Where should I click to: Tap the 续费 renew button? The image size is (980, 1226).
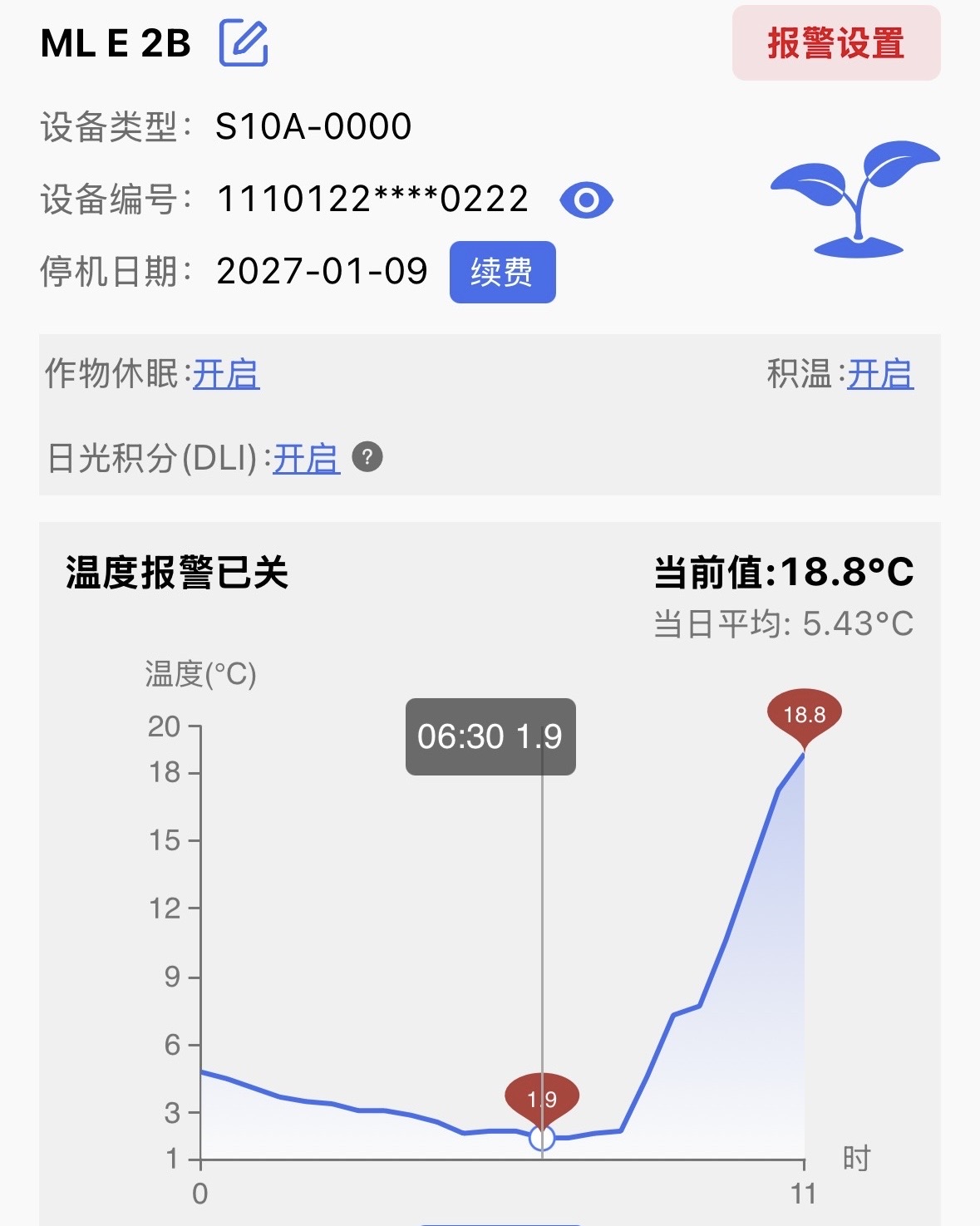pos(502,272)
